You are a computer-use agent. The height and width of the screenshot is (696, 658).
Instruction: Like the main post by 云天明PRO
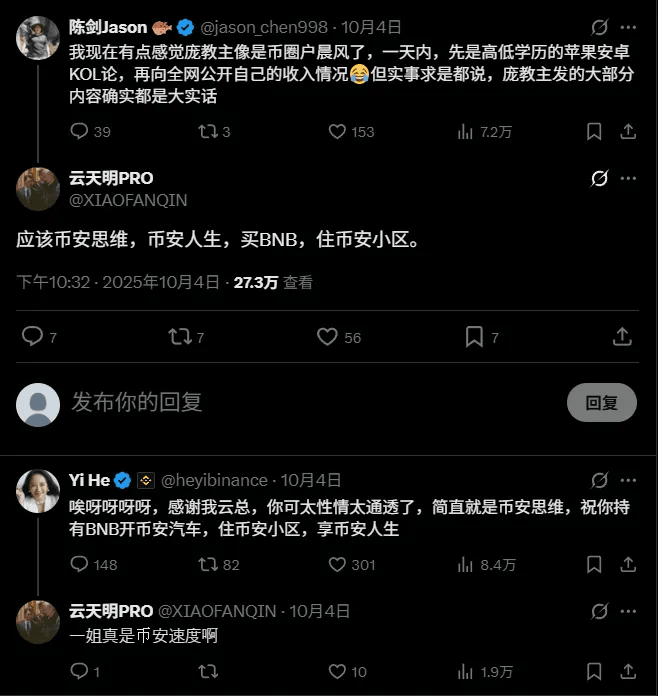tap(327, 337)
